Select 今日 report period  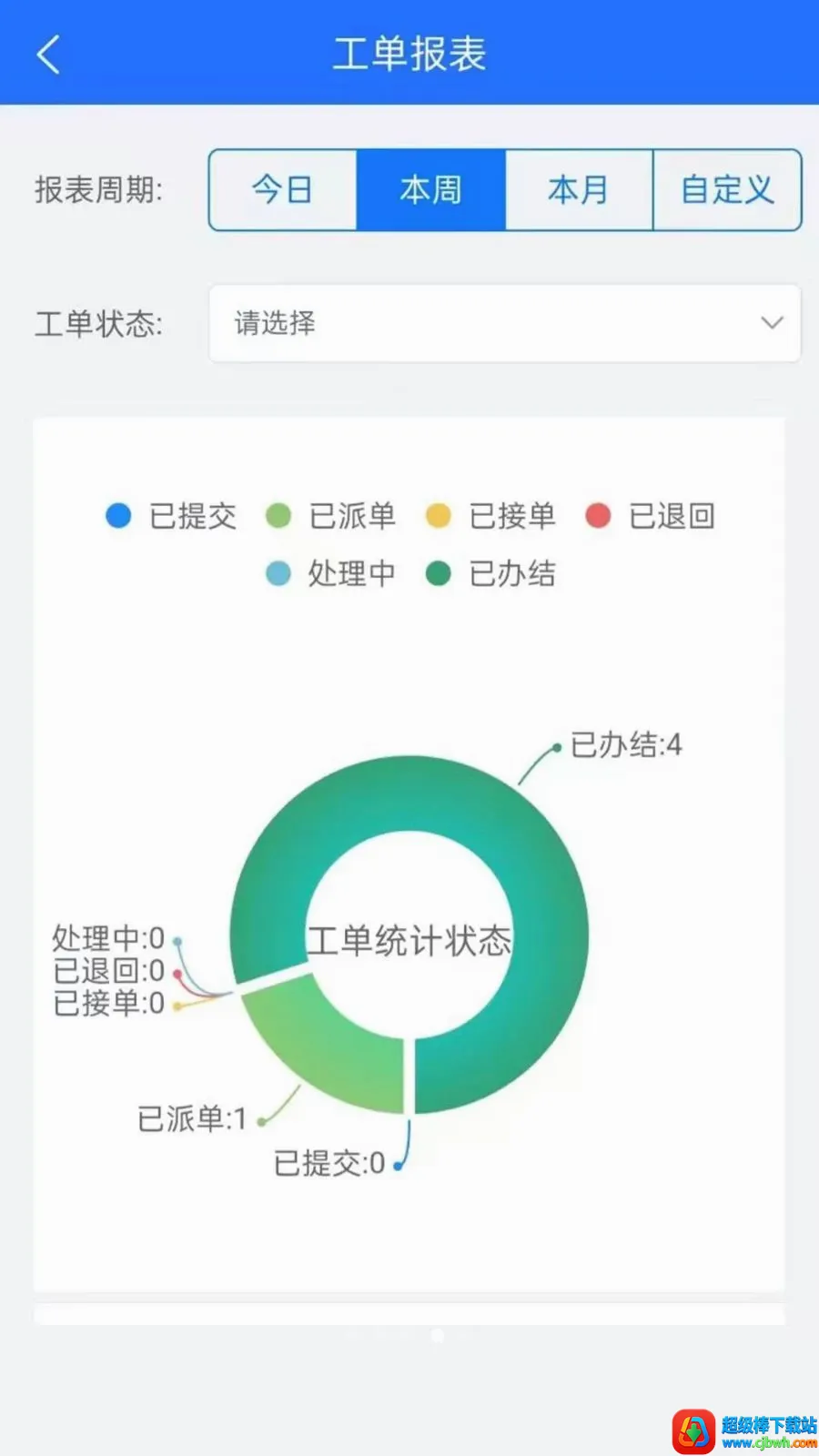click(283, 190)
